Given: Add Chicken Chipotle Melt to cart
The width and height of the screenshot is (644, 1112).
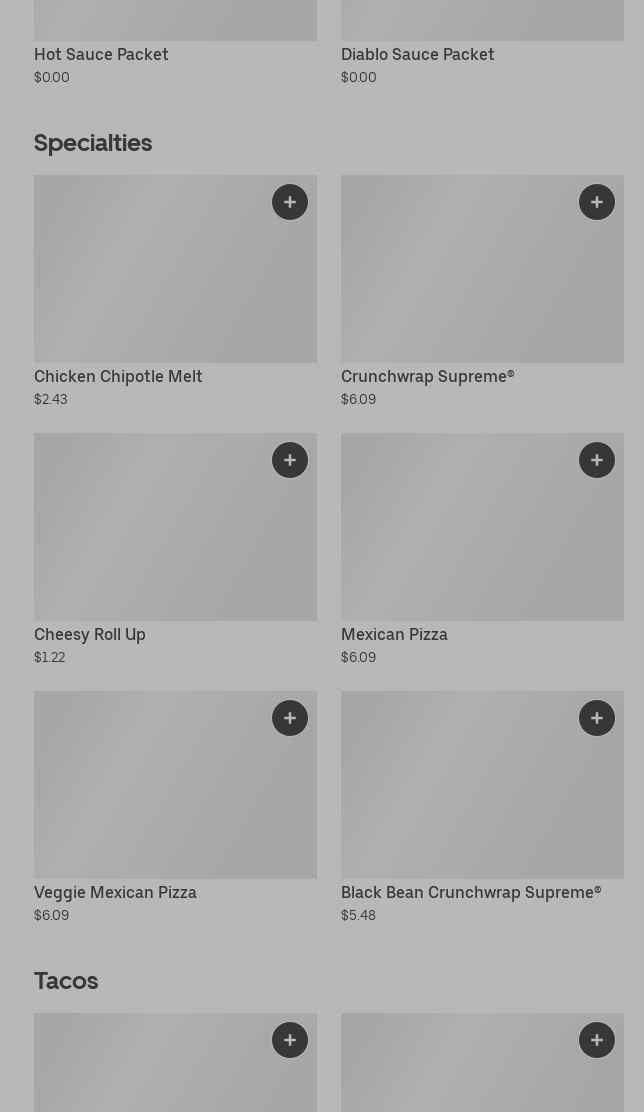Looking at the screenshot, I should tap(290, 202).
